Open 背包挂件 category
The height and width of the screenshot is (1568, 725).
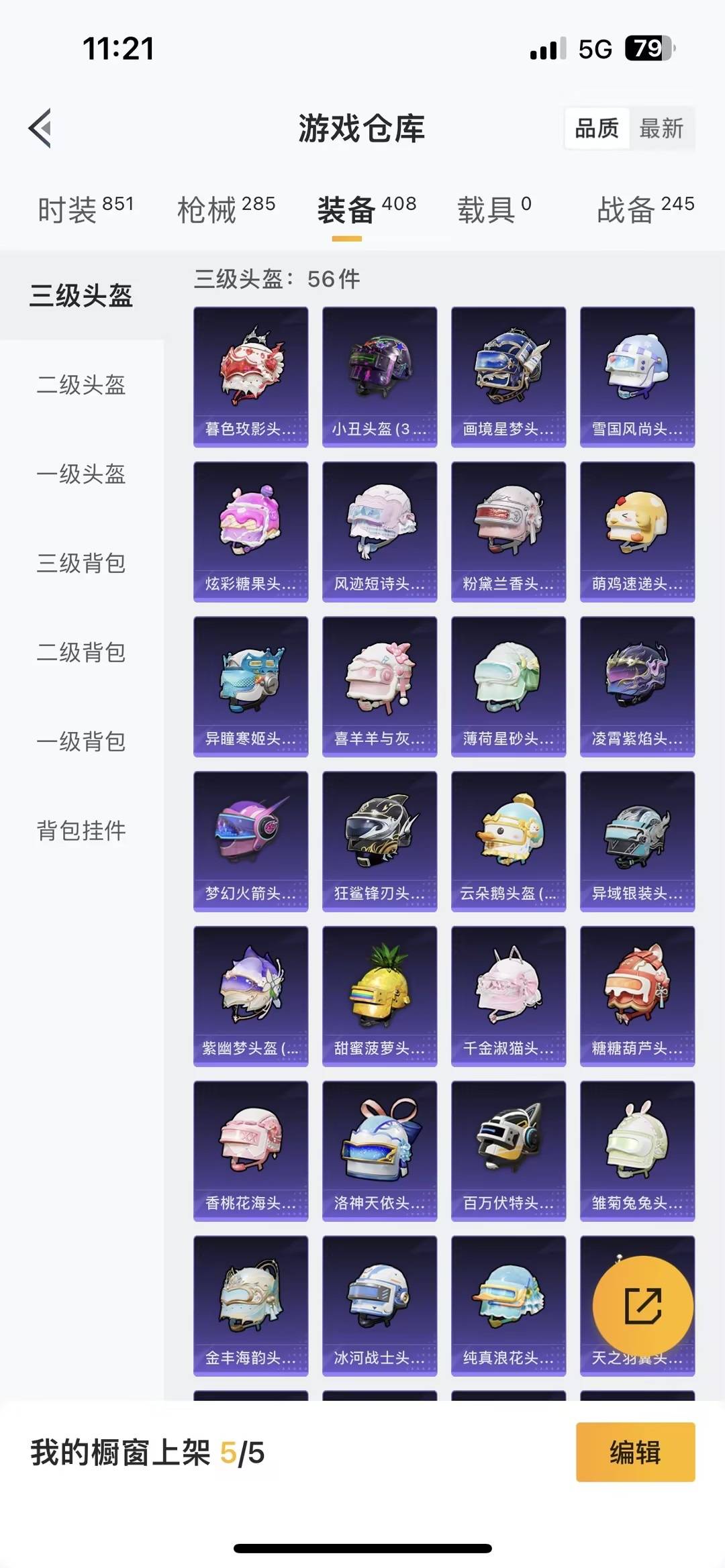point(81,831)
